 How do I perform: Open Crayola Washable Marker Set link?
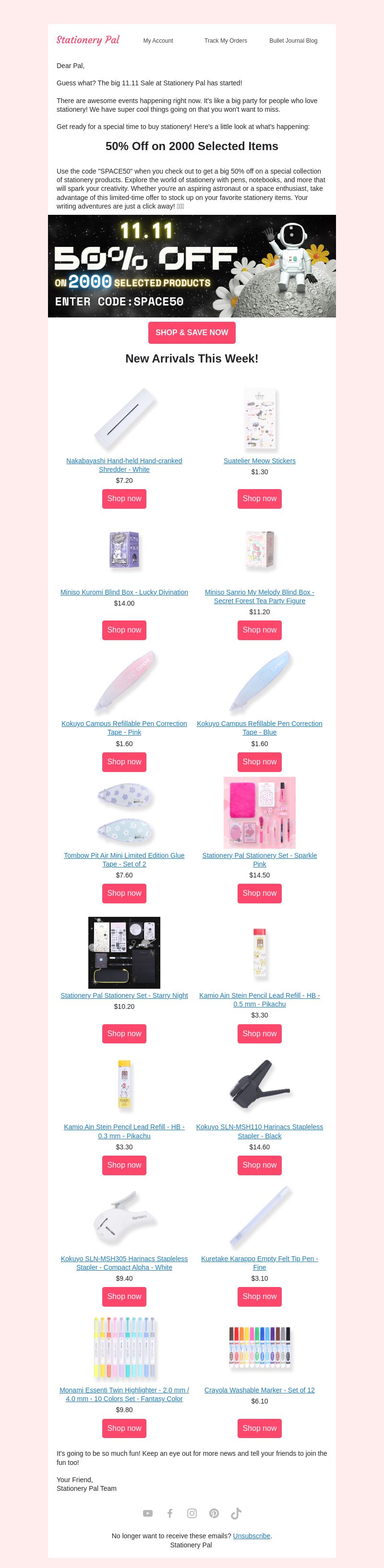click(259, 1390)
